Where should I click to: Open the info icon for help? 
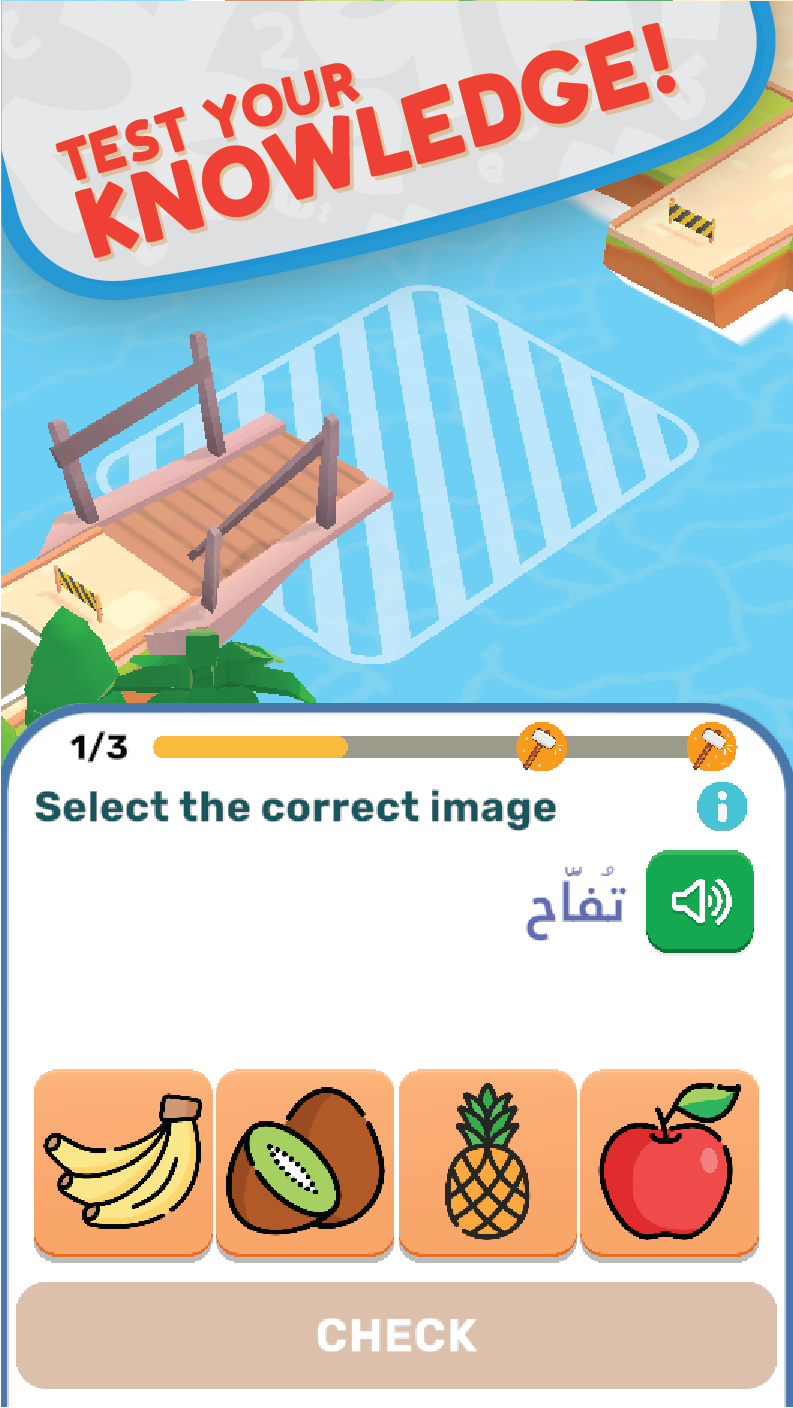point(722,806)
